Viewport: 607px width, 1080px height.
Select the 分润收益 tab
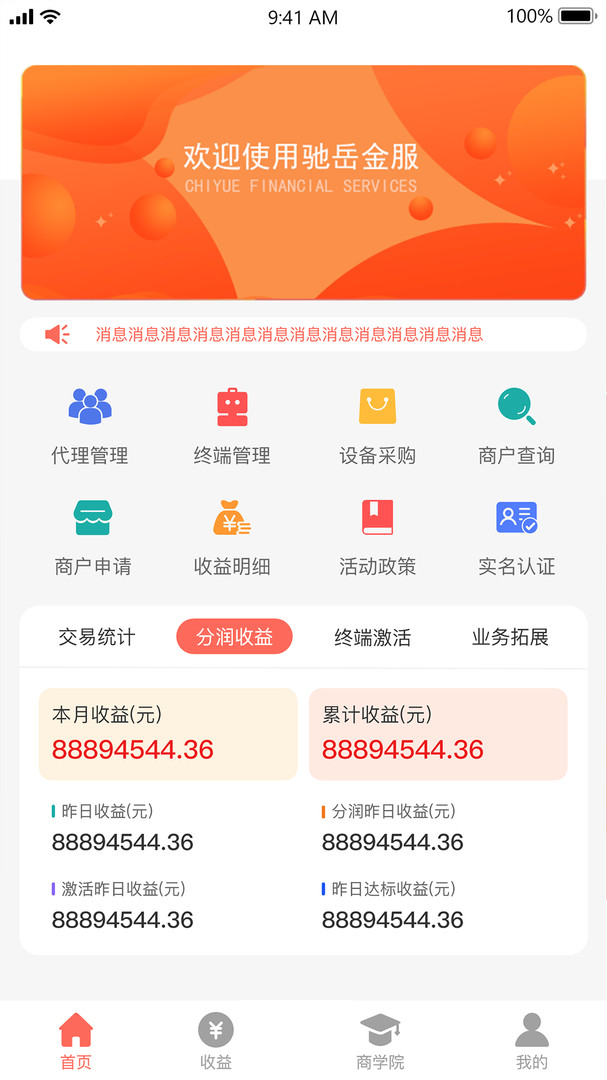[234, 637]
